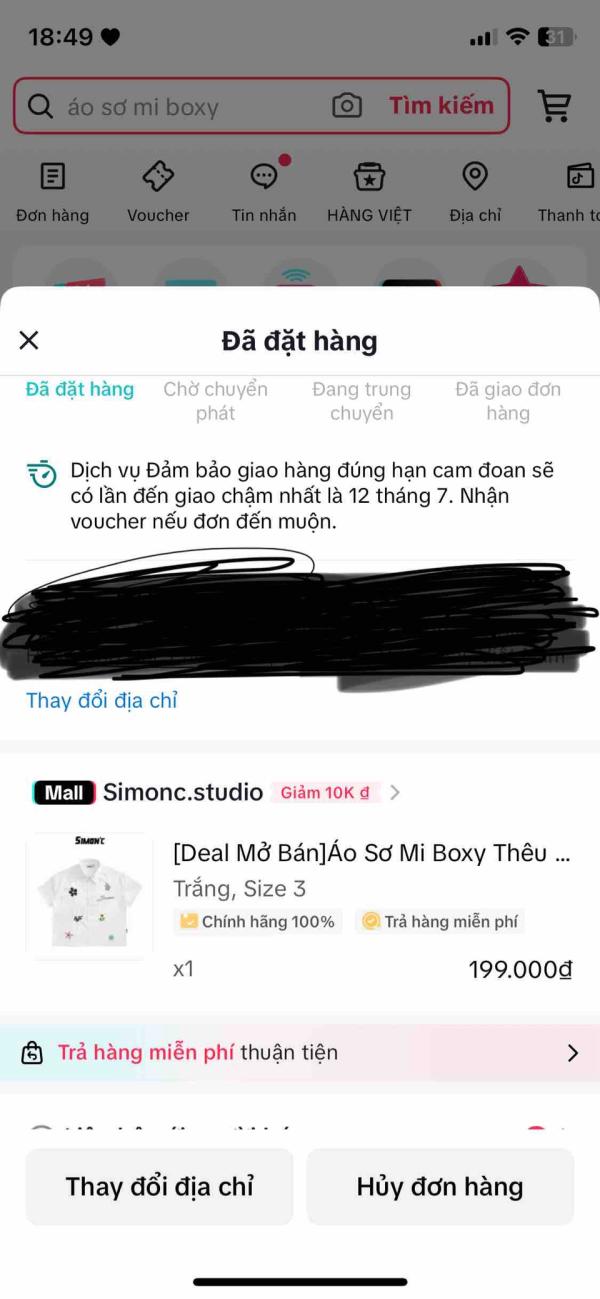Image resolution: width=600 pixels, height=1299 pixels.
Task: Cancel the order with Hủy đơn hàng
Action: point(440,1187)
